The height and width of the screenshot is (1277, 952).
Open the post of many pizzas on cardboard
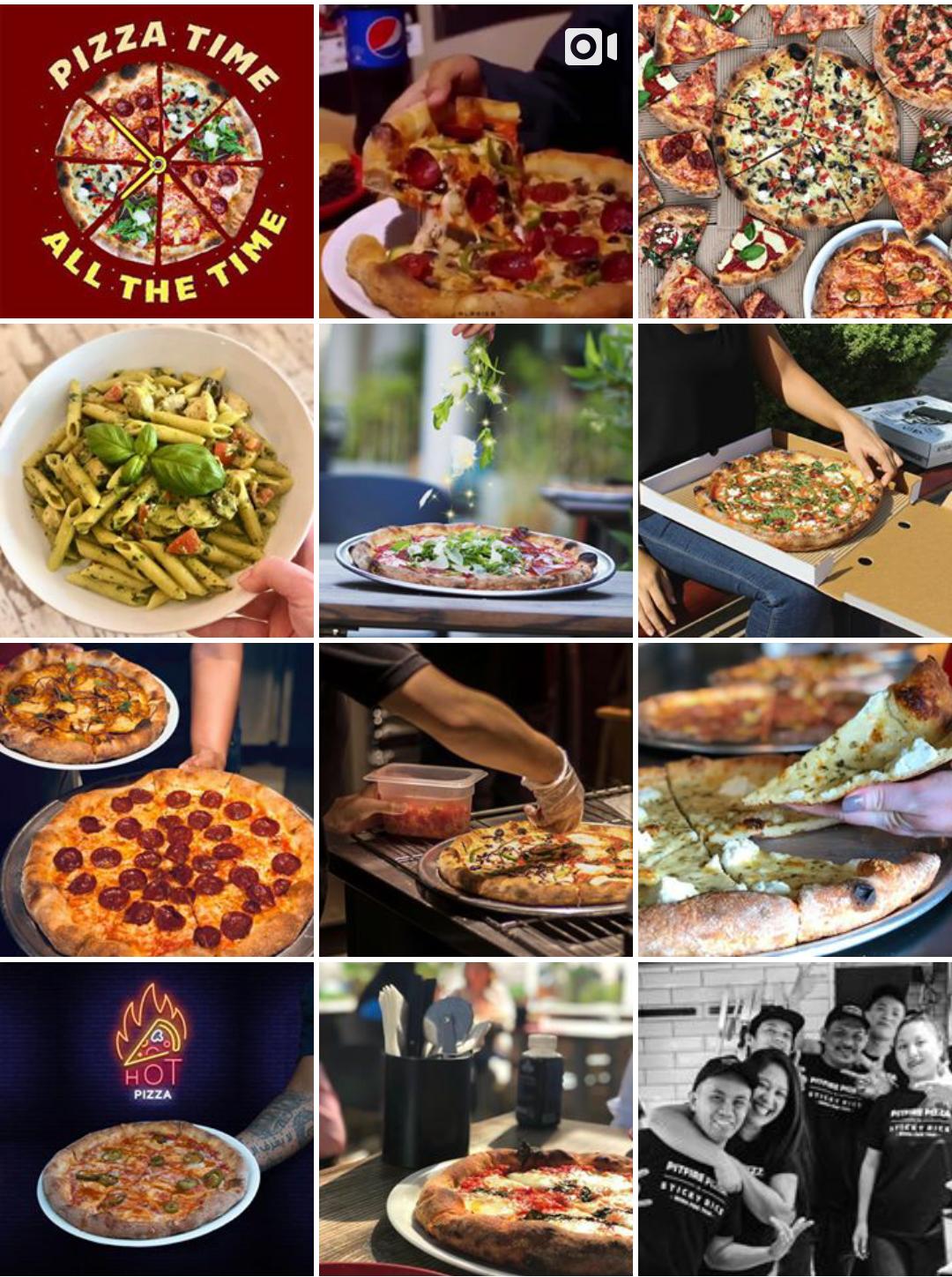[795, 161]
